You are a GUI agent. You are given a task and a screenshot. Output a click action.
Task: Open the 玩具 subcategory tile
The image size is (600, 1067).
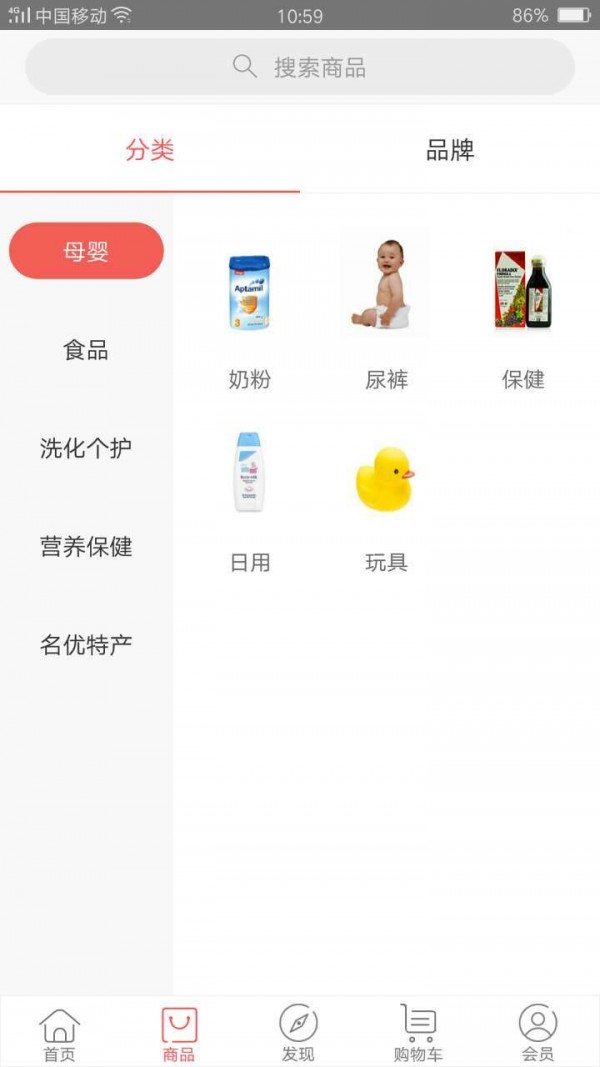pyautogui.click(x=386, y=495)
